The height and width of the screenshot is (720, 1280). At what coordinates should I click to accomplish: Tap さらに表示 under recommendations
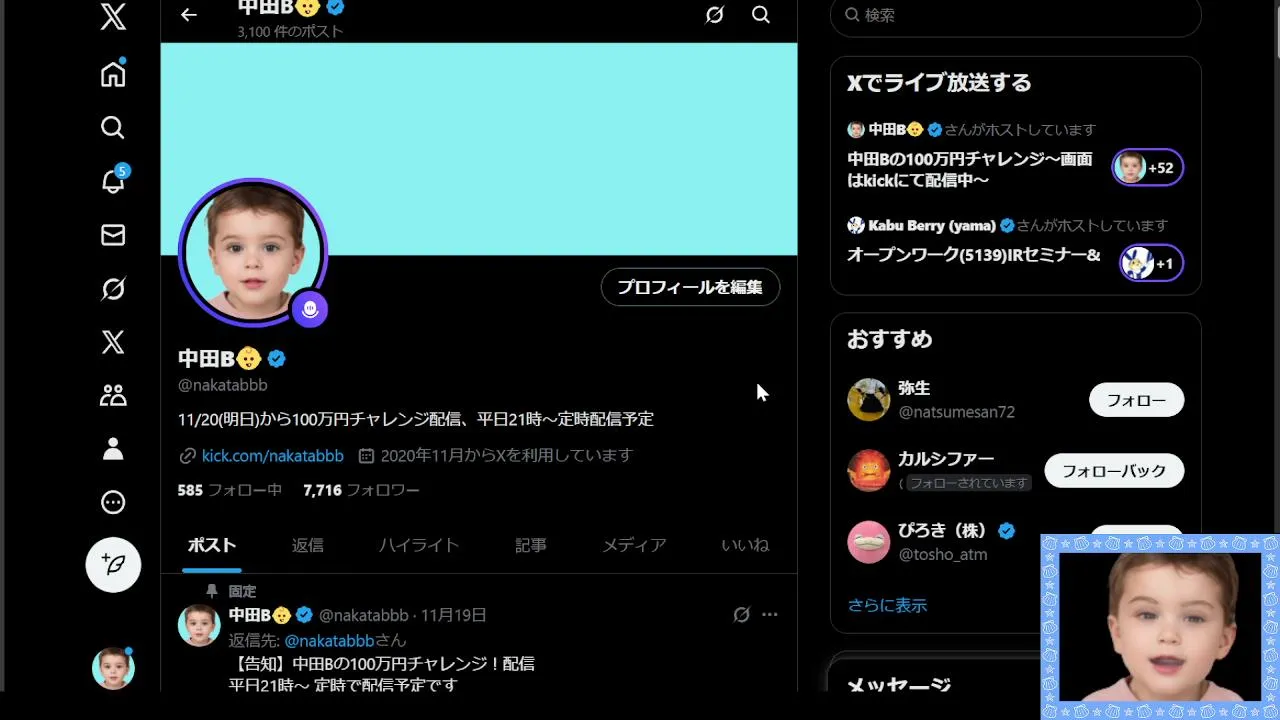(887, 605)
